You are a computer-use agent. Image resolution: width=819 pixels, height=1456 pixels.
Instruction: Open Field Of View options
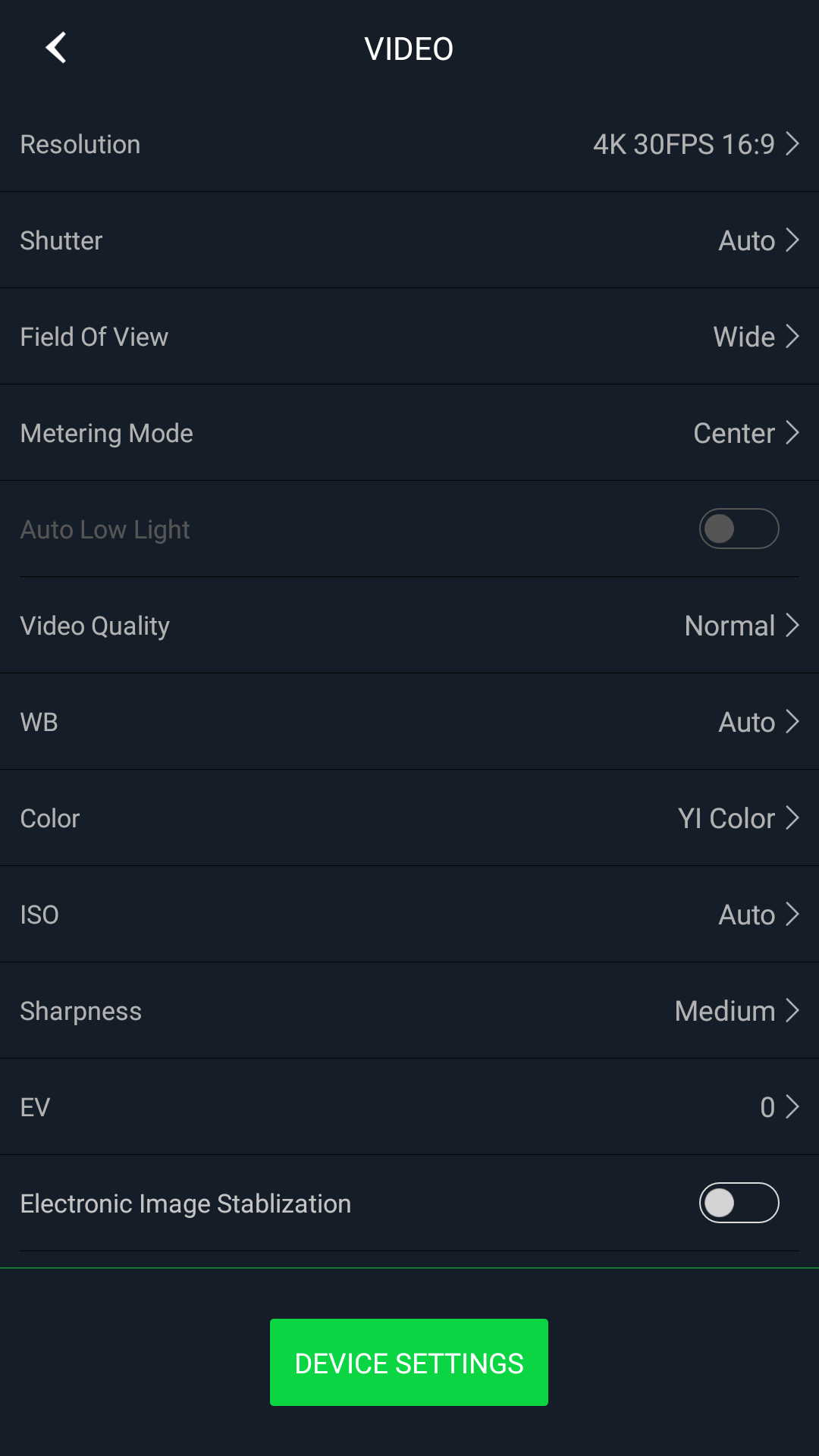(409, 337)
